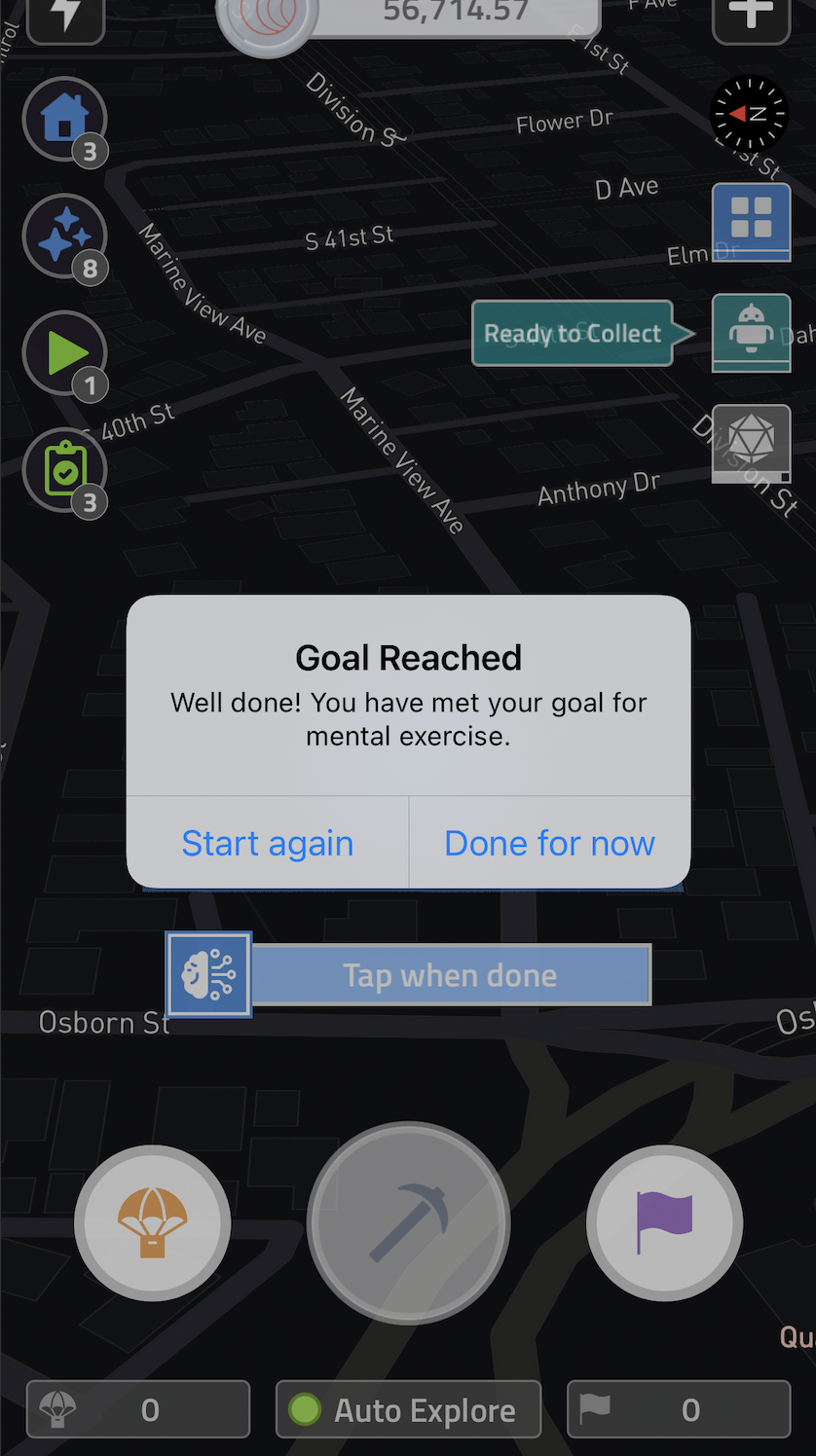Open the polyhedral dice icon

[x=751, y=444]
